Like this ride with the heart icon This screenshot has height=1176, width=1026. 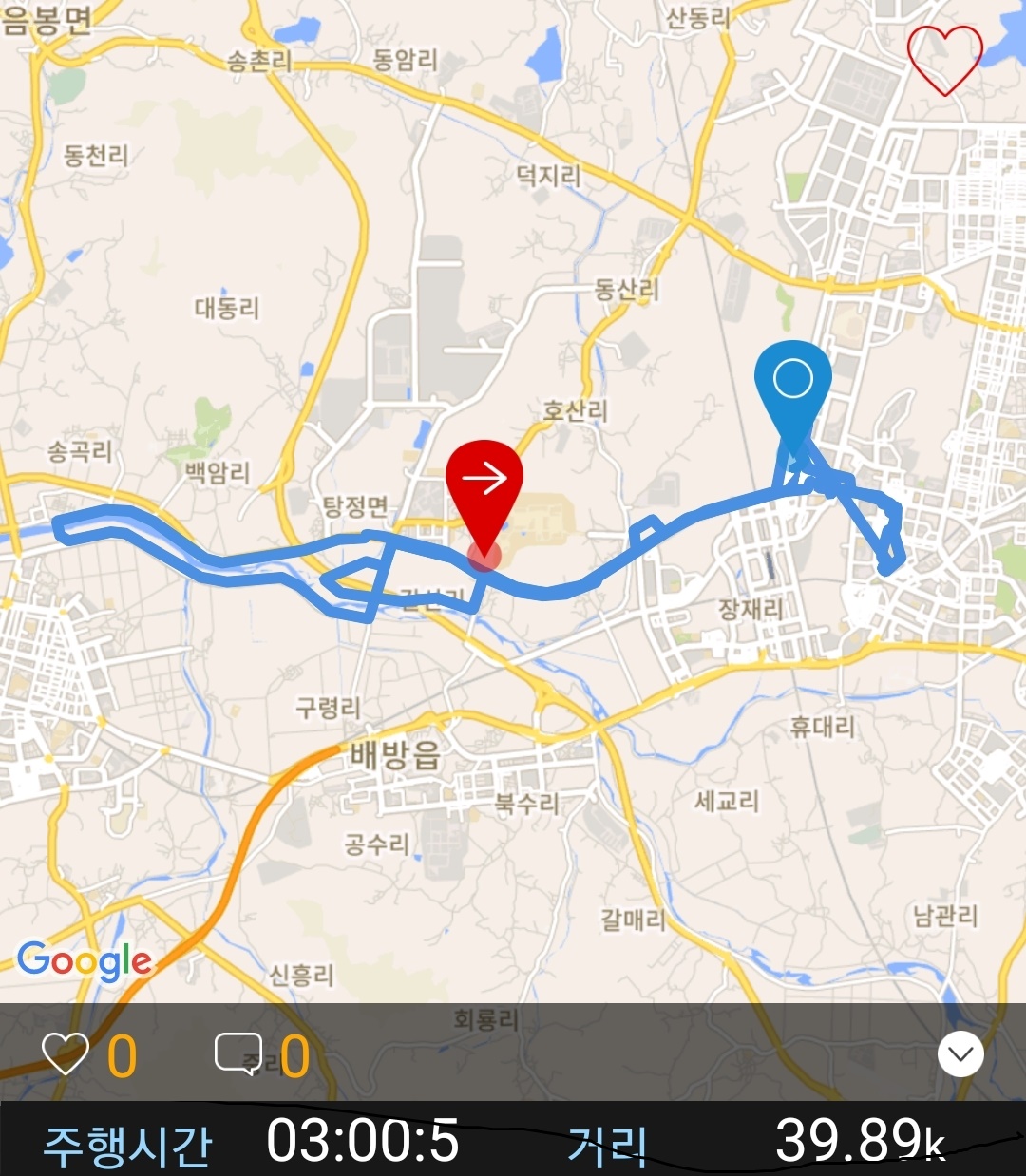pos(66,1053)
